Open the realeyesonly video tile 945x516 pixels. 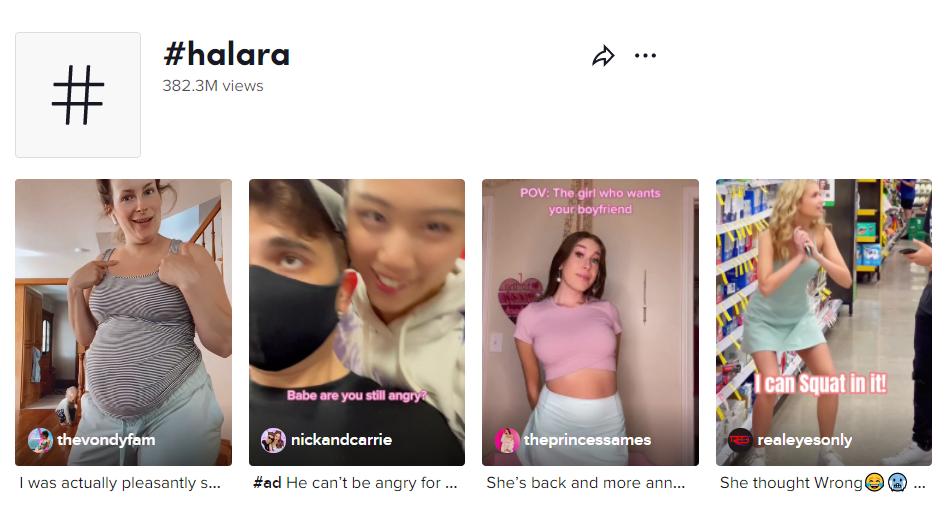[x=823, y=320]
